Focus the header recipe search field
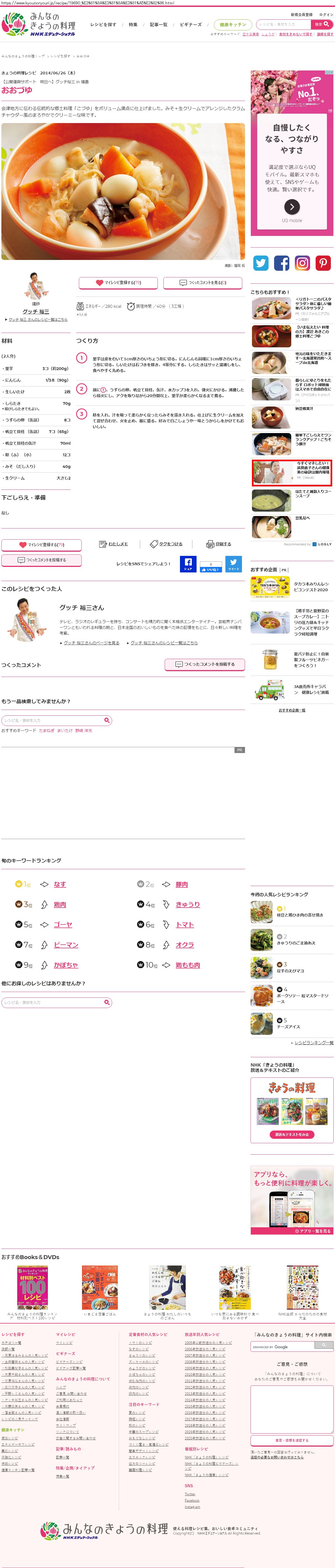Screen dimensions: 335x1568 click(x=283, y=24)
